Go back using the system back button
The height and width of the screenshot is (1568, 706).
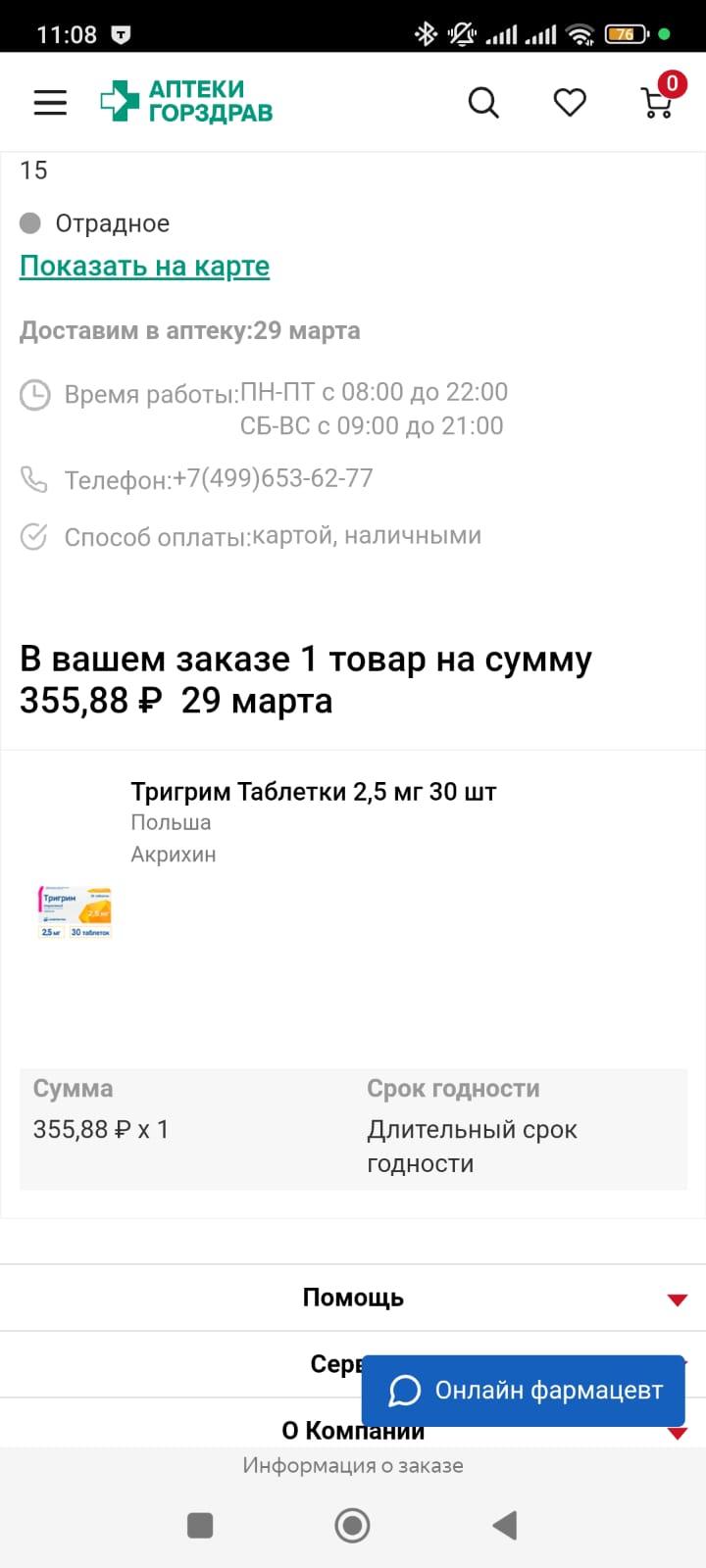pyautogui.click(x=505, y=1525)
